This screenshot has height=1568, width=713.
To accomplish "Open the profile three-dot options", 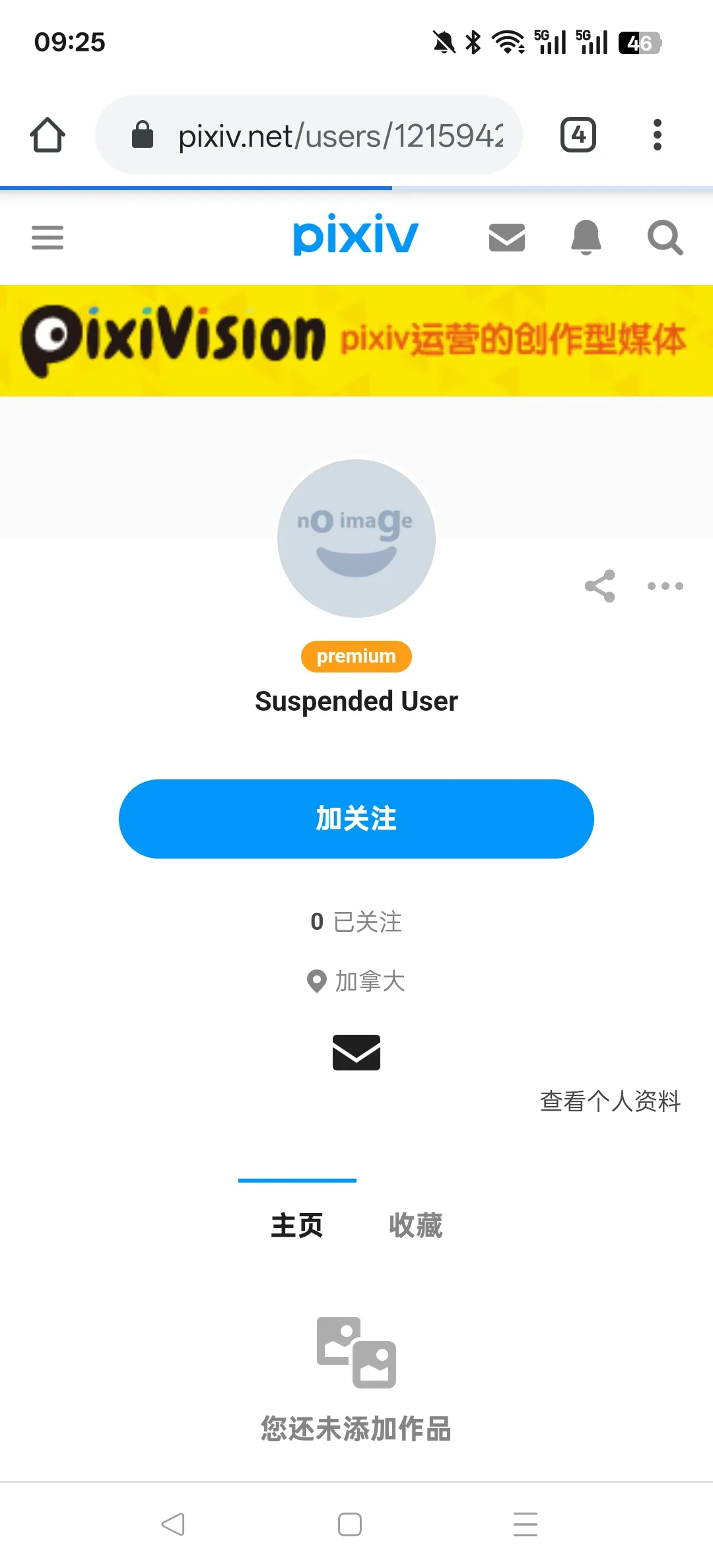I will [x=665, y=586].
